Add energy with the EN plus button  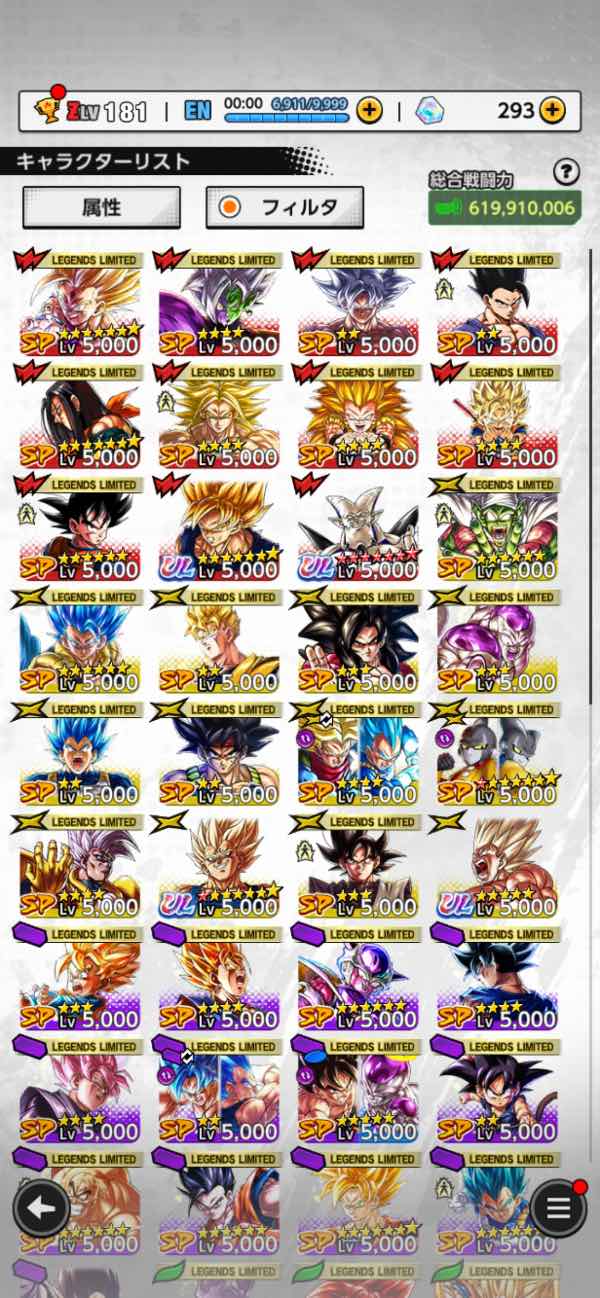point(369,110)
